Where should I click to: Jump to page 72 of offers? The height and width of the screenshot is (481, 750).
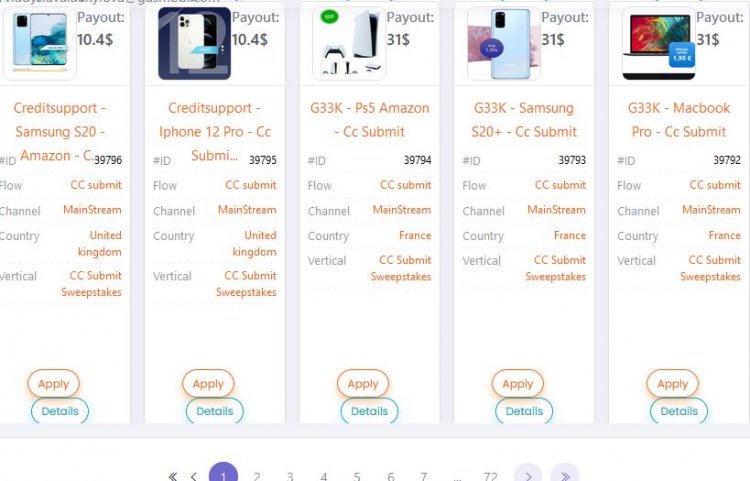point(490,476)
